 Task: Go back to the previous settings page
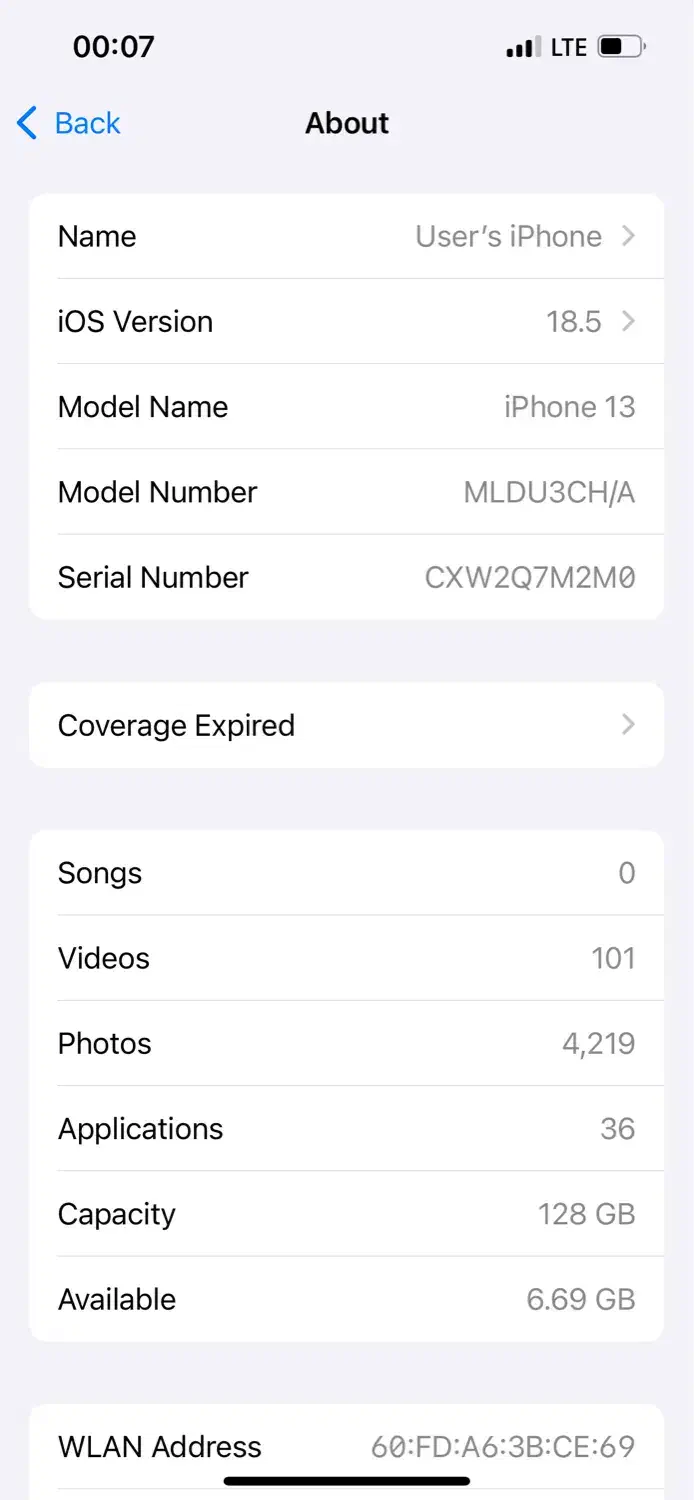pos(69,124)
